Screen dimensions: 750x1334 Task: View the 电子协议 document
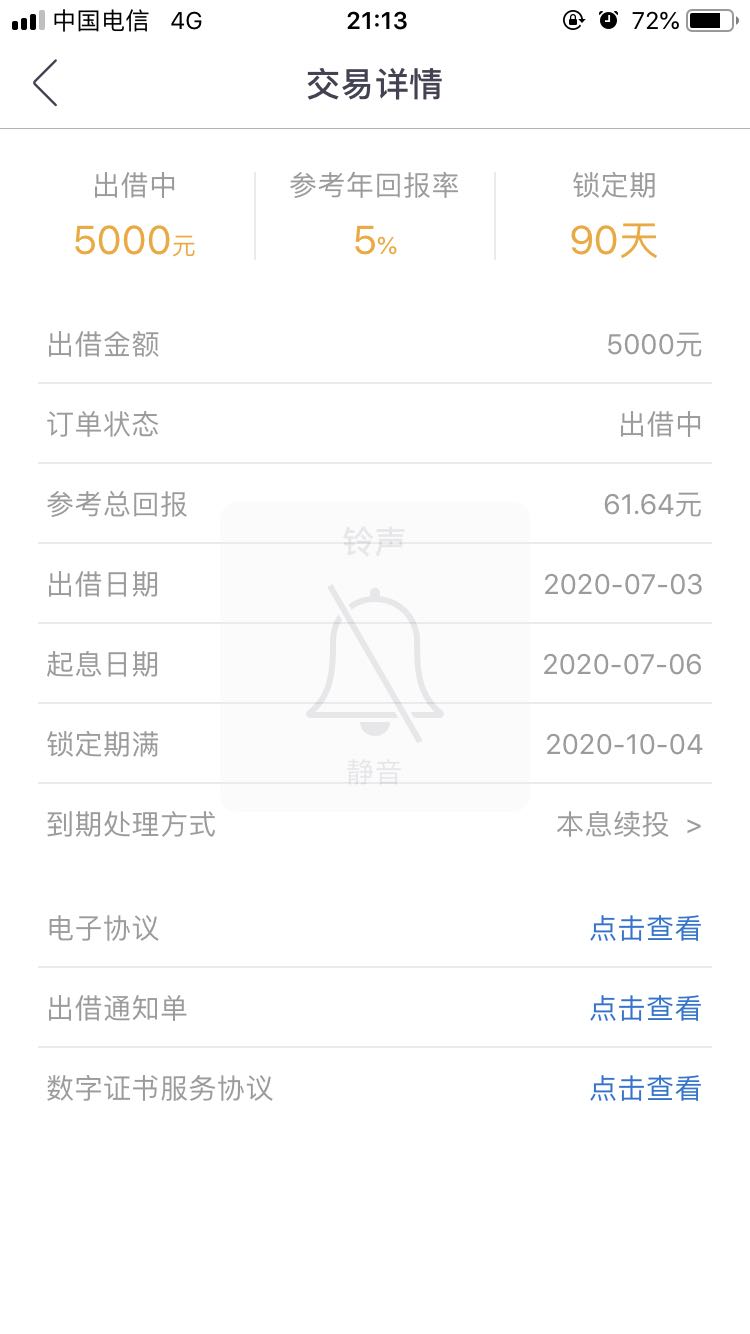coord(645,928)
